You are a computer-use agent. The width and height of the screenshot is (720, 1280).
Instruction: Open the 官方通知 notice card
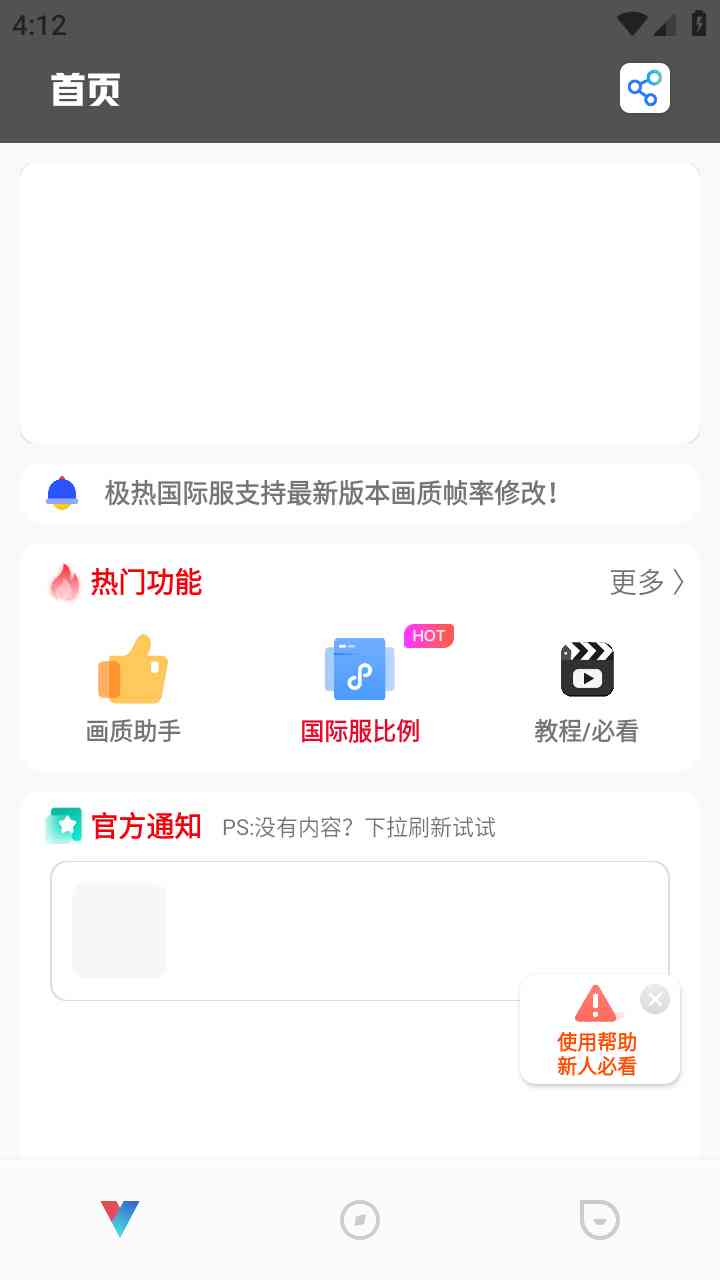pyautogui.click(x=300, y=931)
